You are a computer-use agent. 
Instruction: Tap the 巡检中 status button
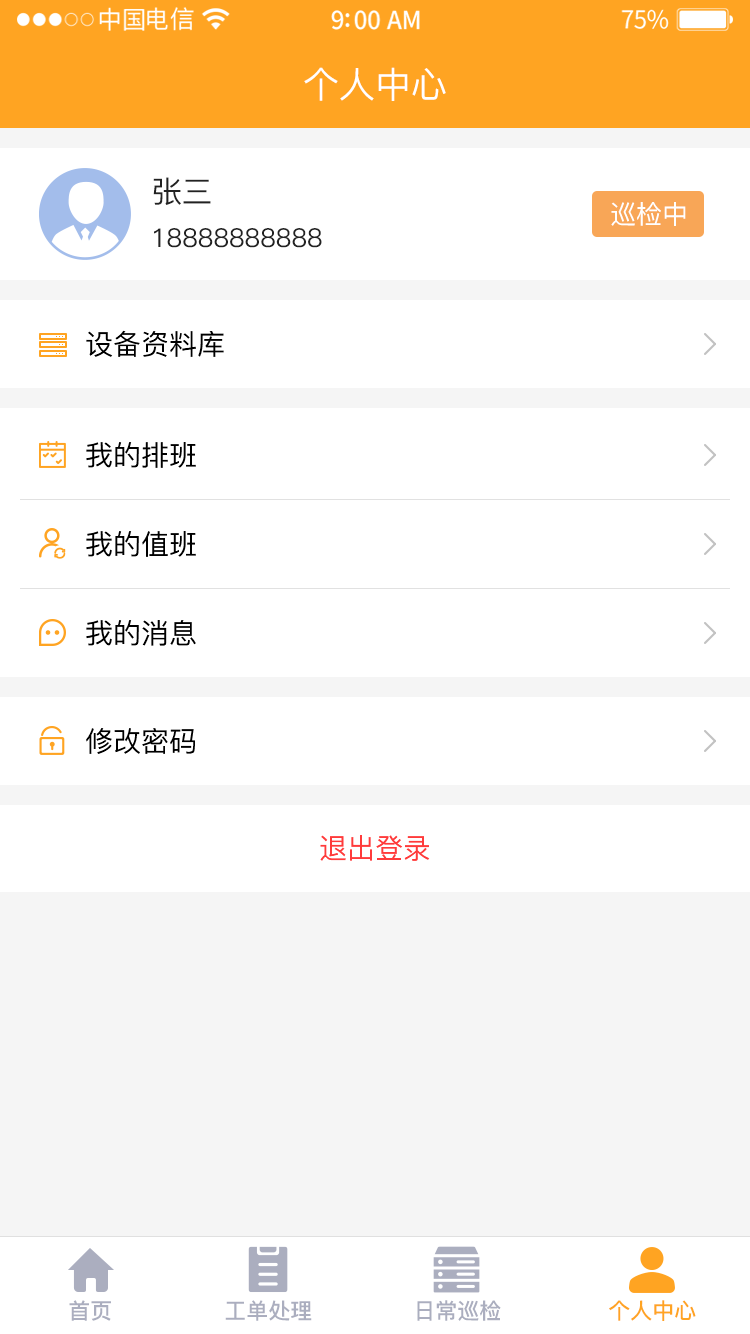point(648,214)
